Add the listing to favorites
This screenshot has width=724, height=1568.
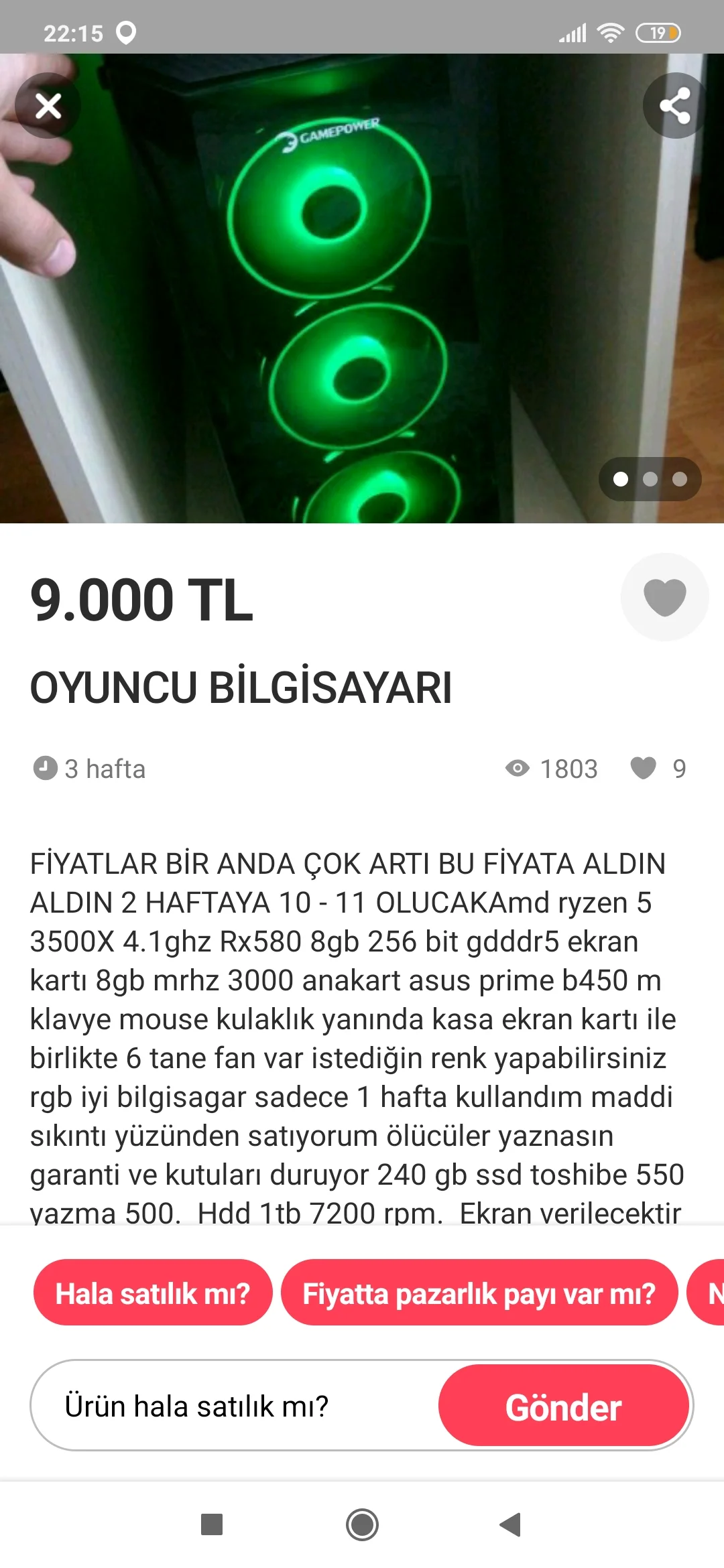pyautogui.click(x=664, y=596)
